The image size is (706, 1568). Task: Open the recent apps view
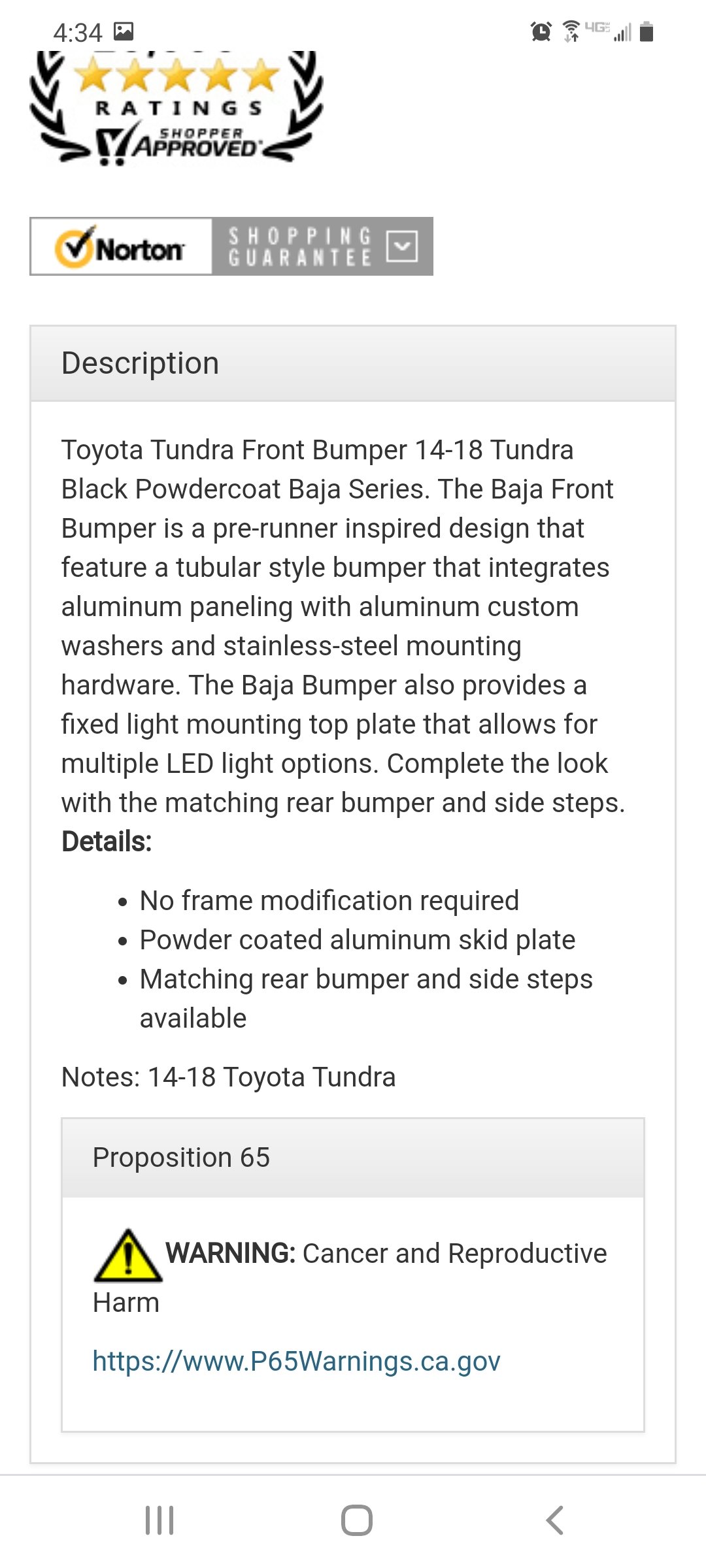(160, 1520)
